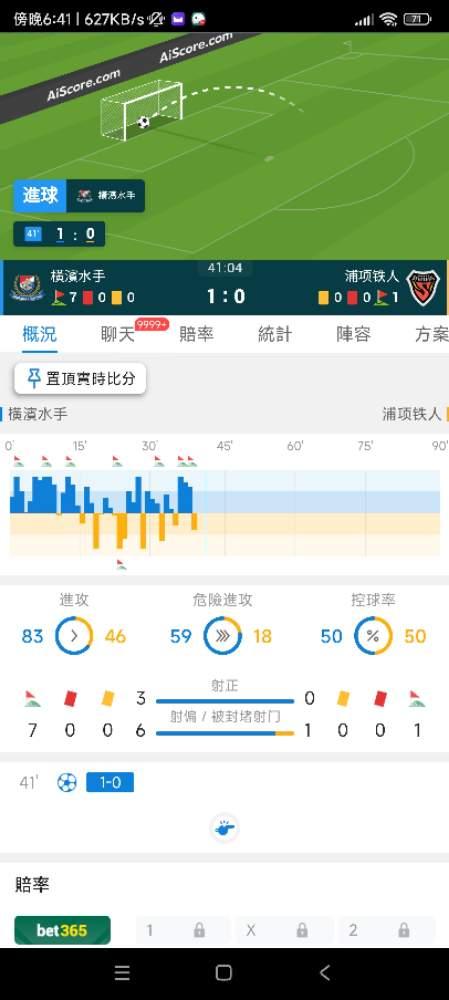
Task: Tap the 置頂實時比分 pin button
Action: (80, 379)
